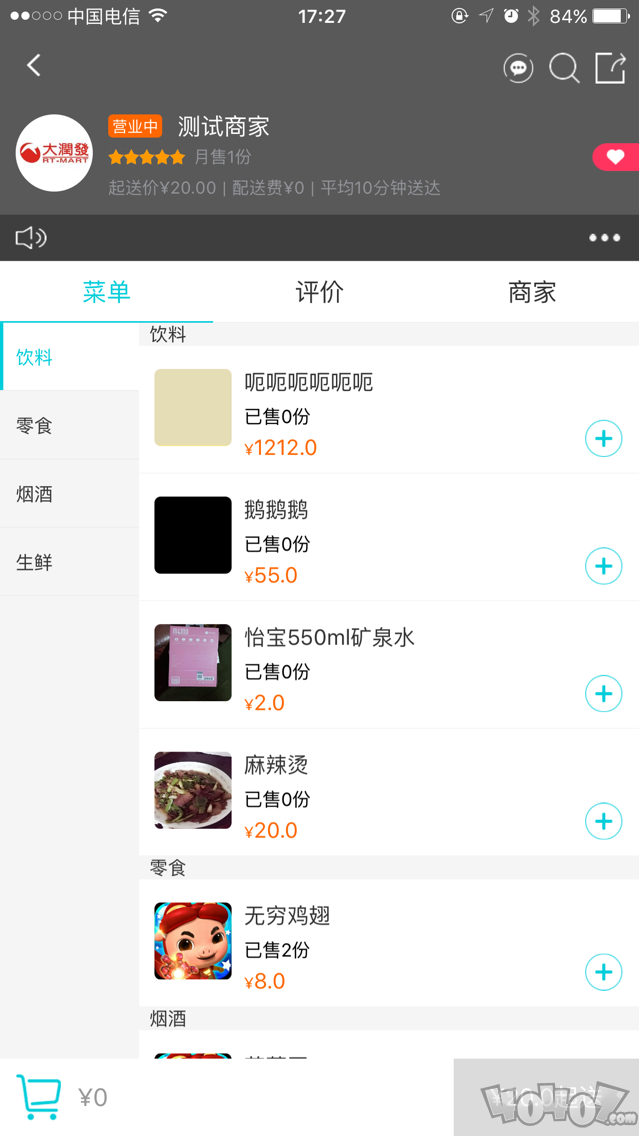Select the 生鲜 category
Viewport: 639px width, 1136px height.
(x=70, y=562)
